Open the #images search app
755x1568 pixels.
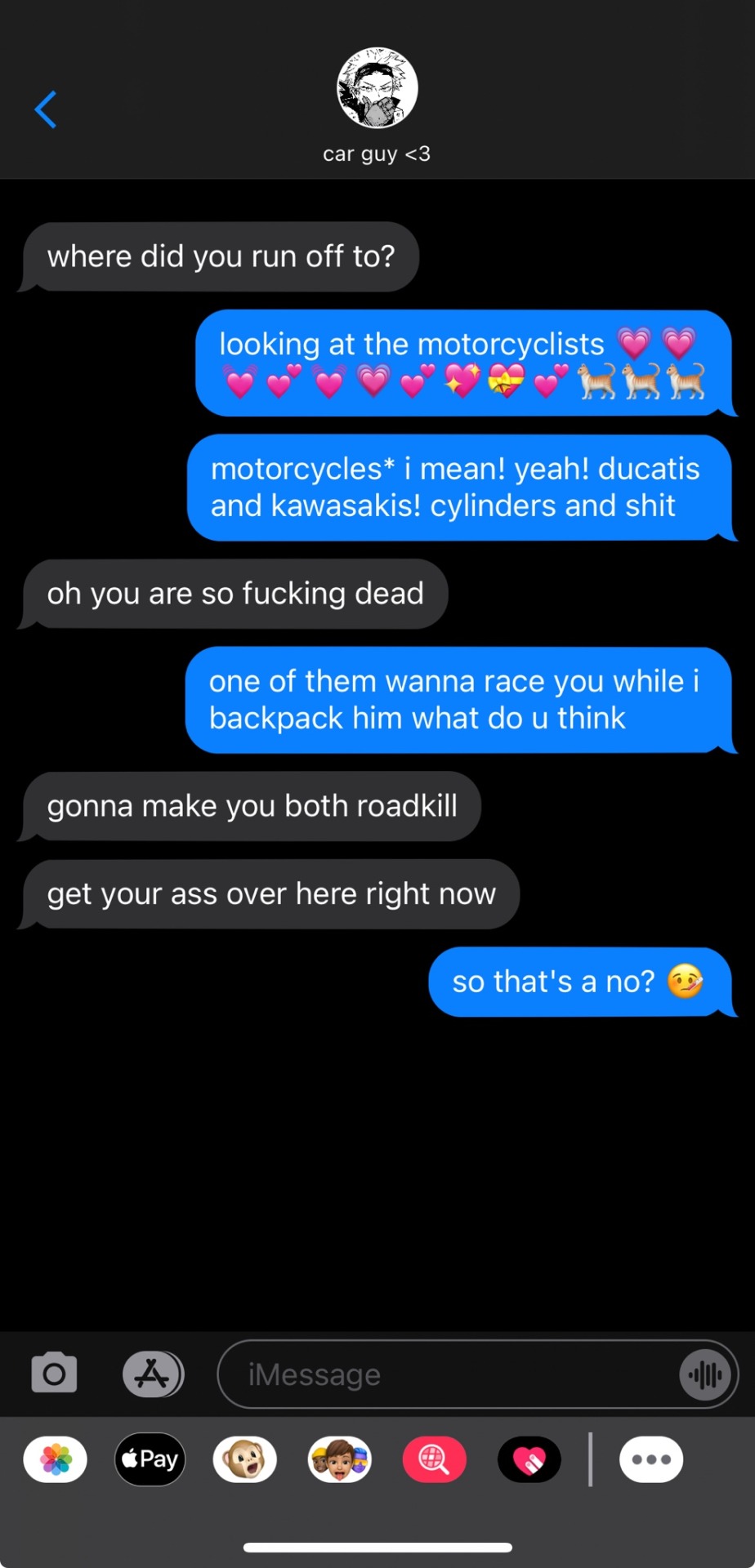[435, 1459]
